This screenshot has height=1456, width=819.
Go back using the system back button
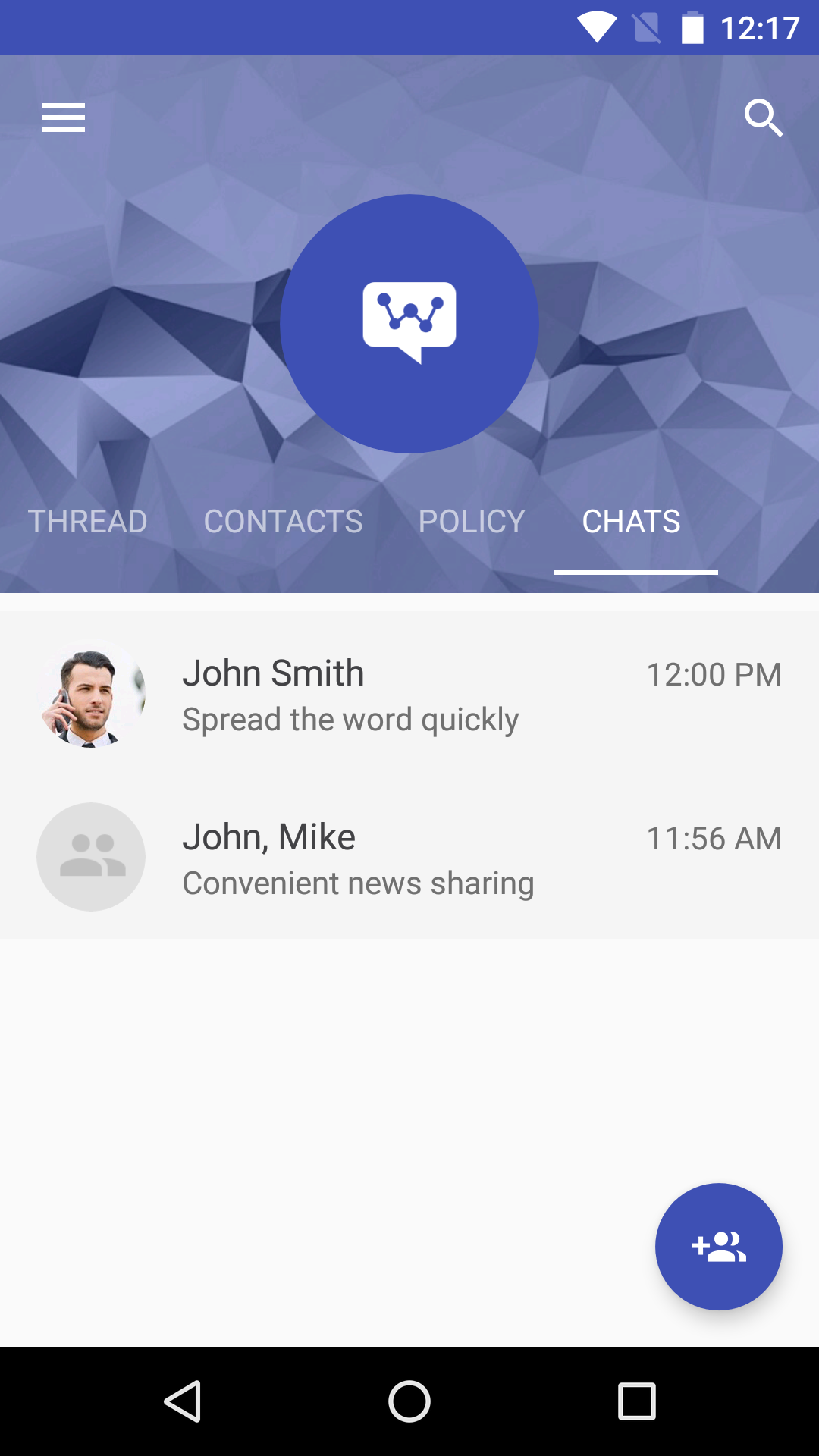pos(183,1401)
